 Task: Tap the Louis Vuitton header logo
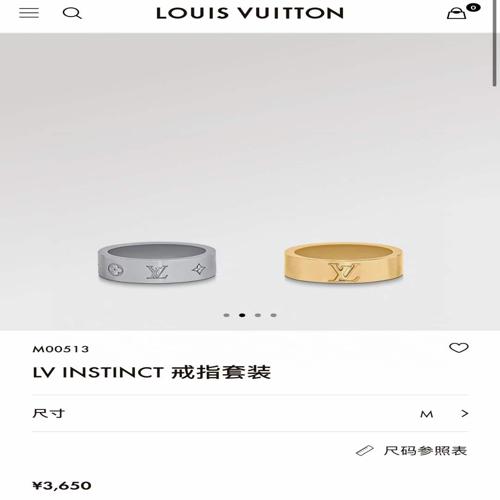click(250, 13)
